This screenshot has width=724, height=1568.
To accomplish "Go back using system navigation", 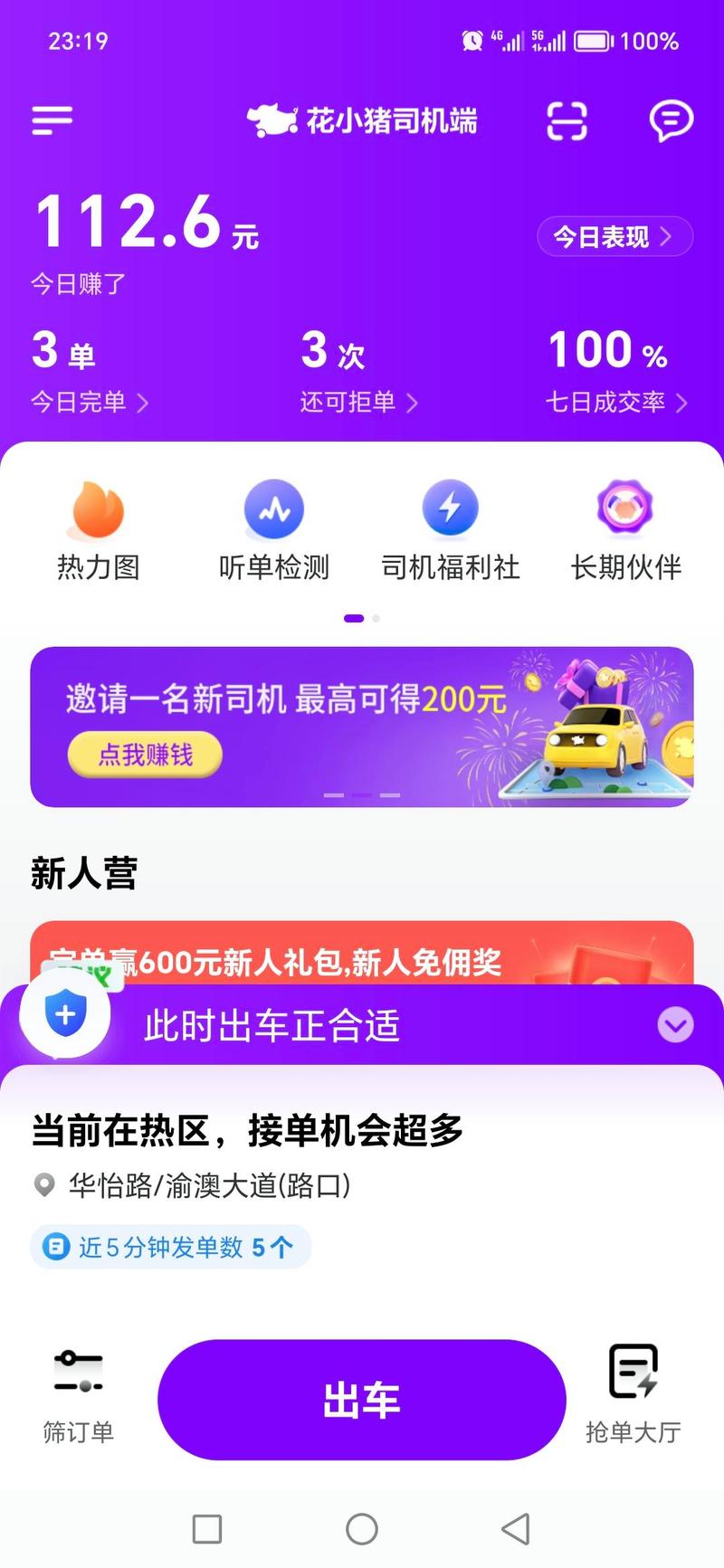I will click(516, 1529).
